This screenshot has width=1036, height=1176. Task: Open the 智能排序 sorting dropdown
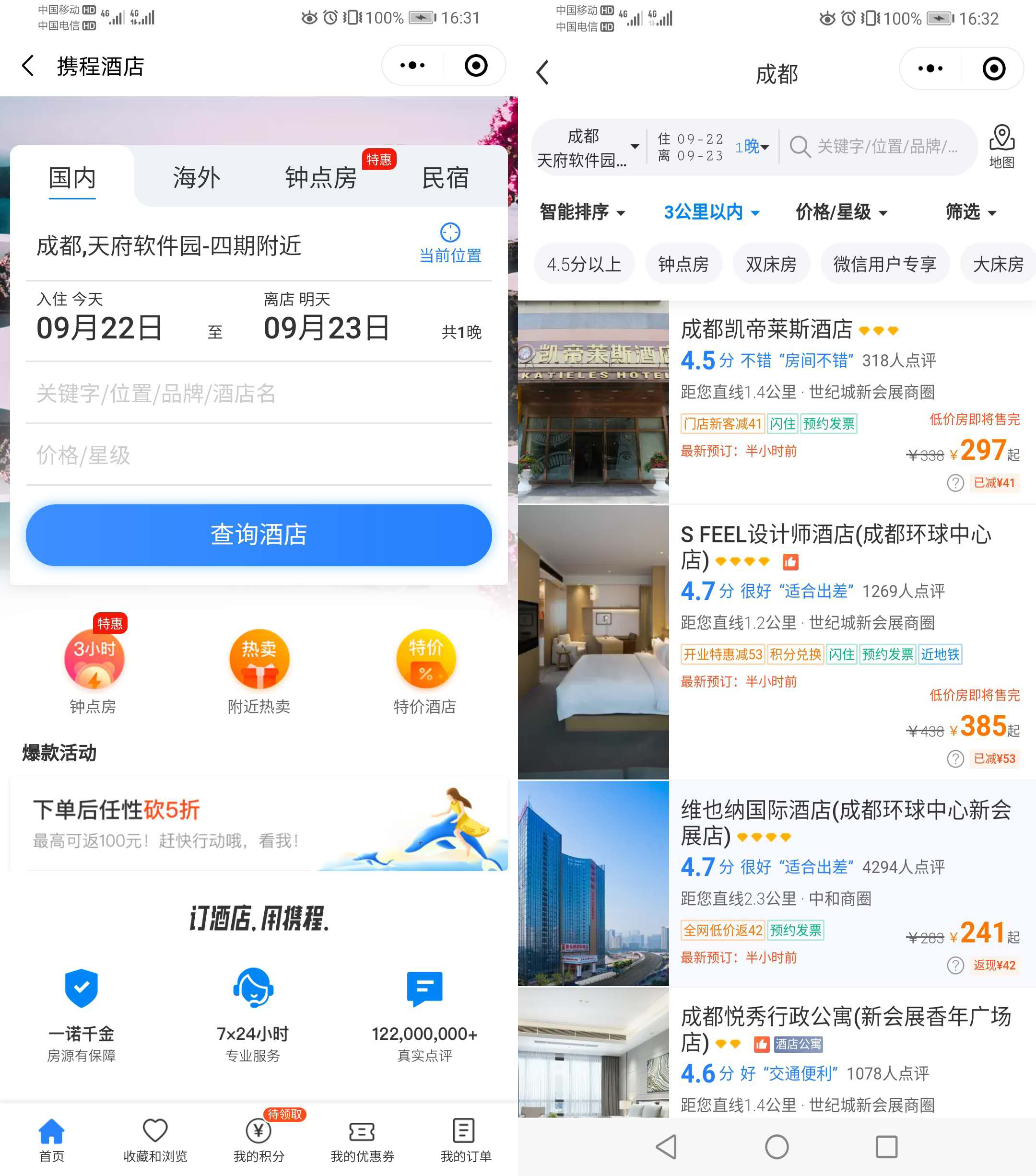(581, 212)
